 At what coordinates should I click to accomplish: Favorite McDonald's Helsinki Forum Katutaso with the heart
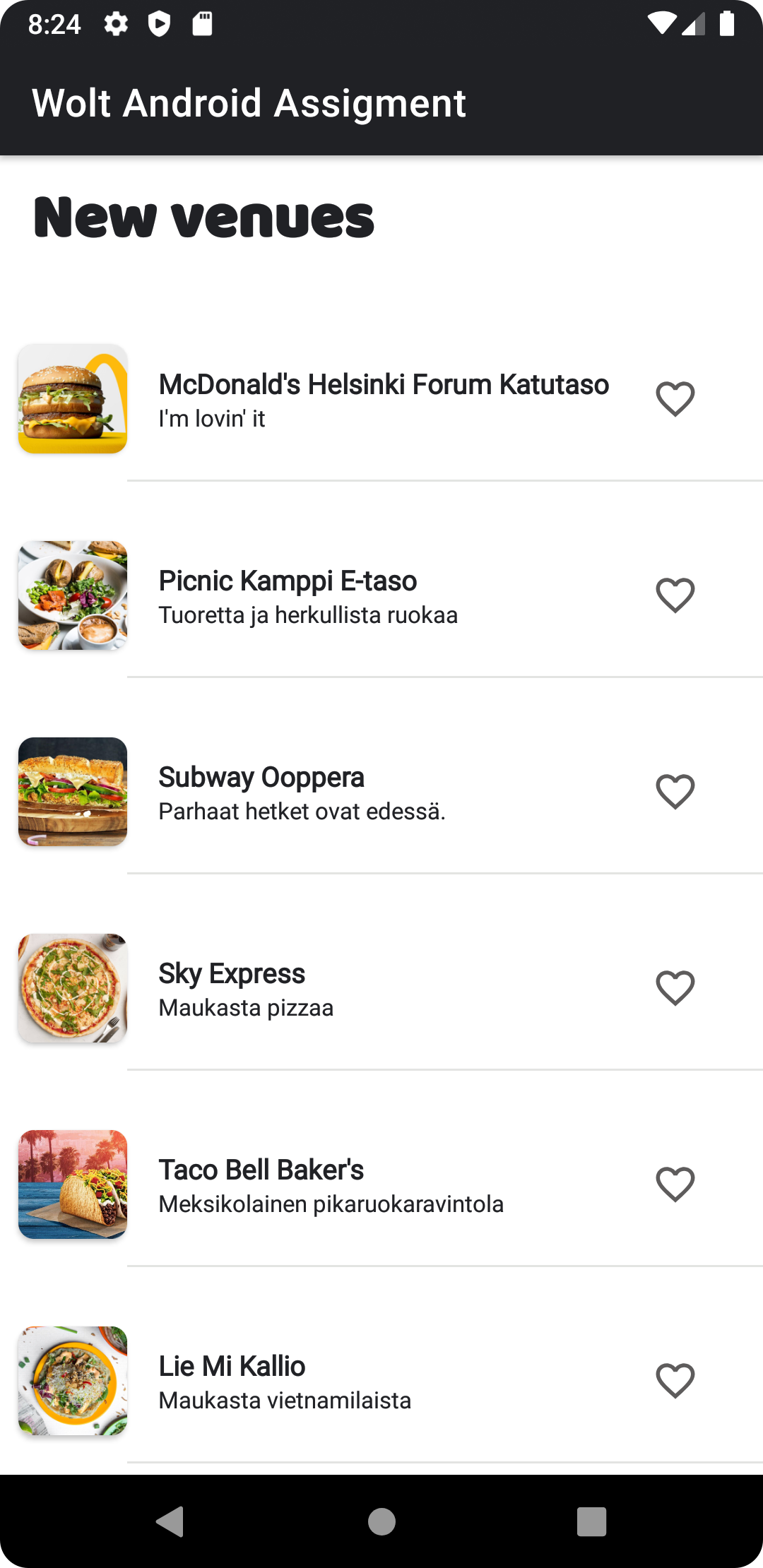[675, 399]
